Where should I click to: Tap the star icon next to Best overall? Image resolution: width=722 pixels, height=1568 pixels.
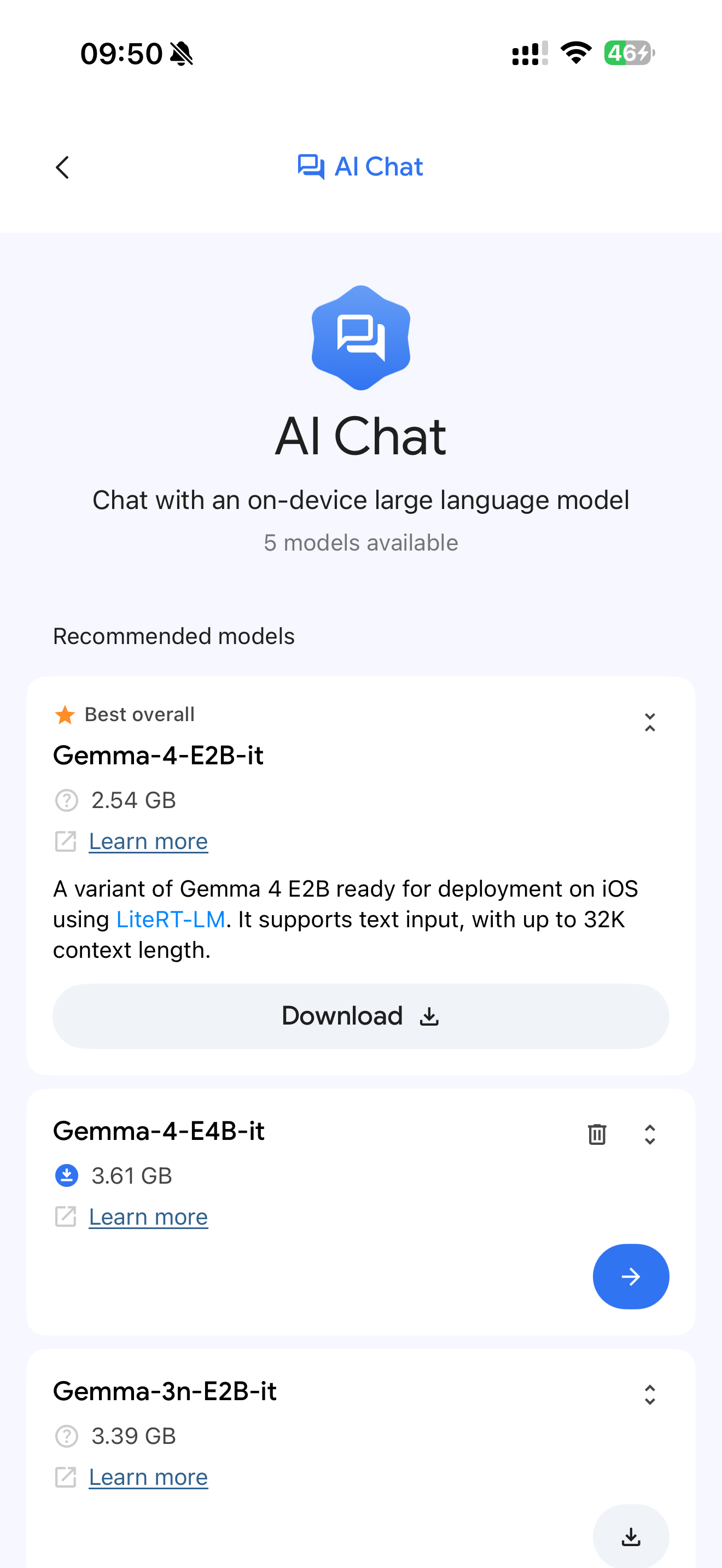[64, 714]
